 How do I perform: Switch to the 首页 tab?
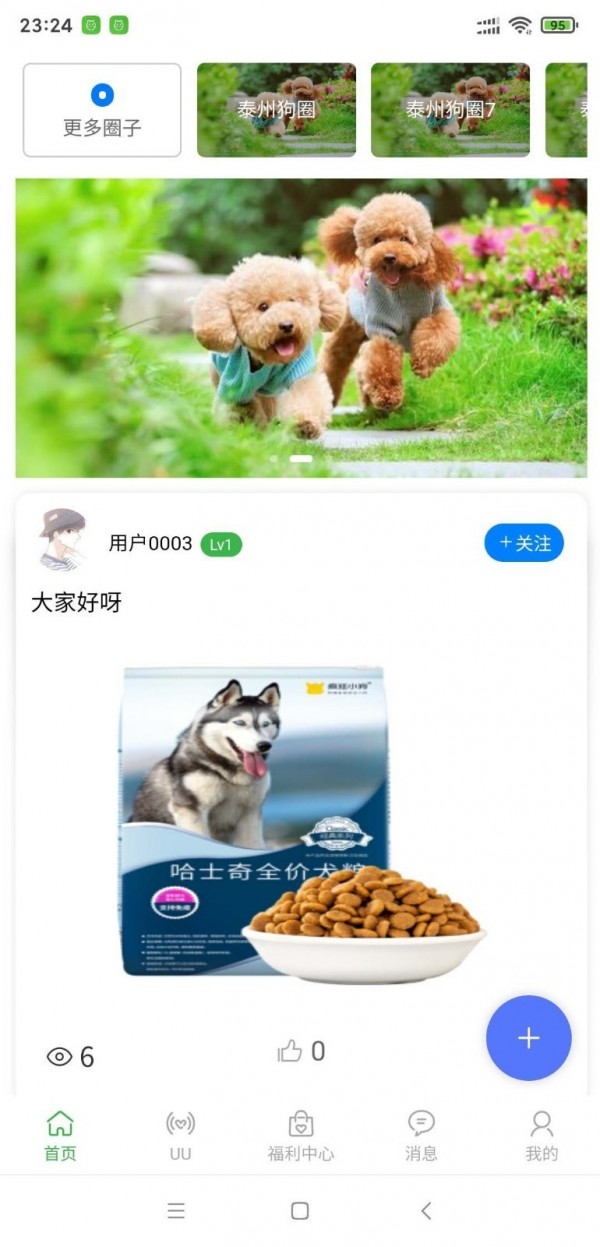(x=60, y=1135)
